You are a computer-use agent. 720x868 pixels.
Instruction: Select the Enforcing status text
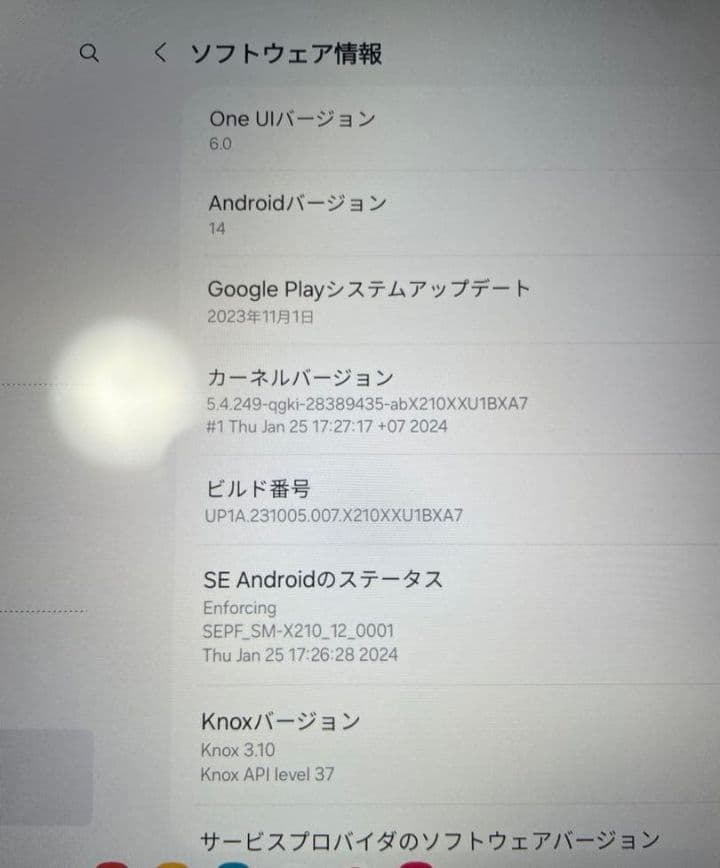click(240, 608)
